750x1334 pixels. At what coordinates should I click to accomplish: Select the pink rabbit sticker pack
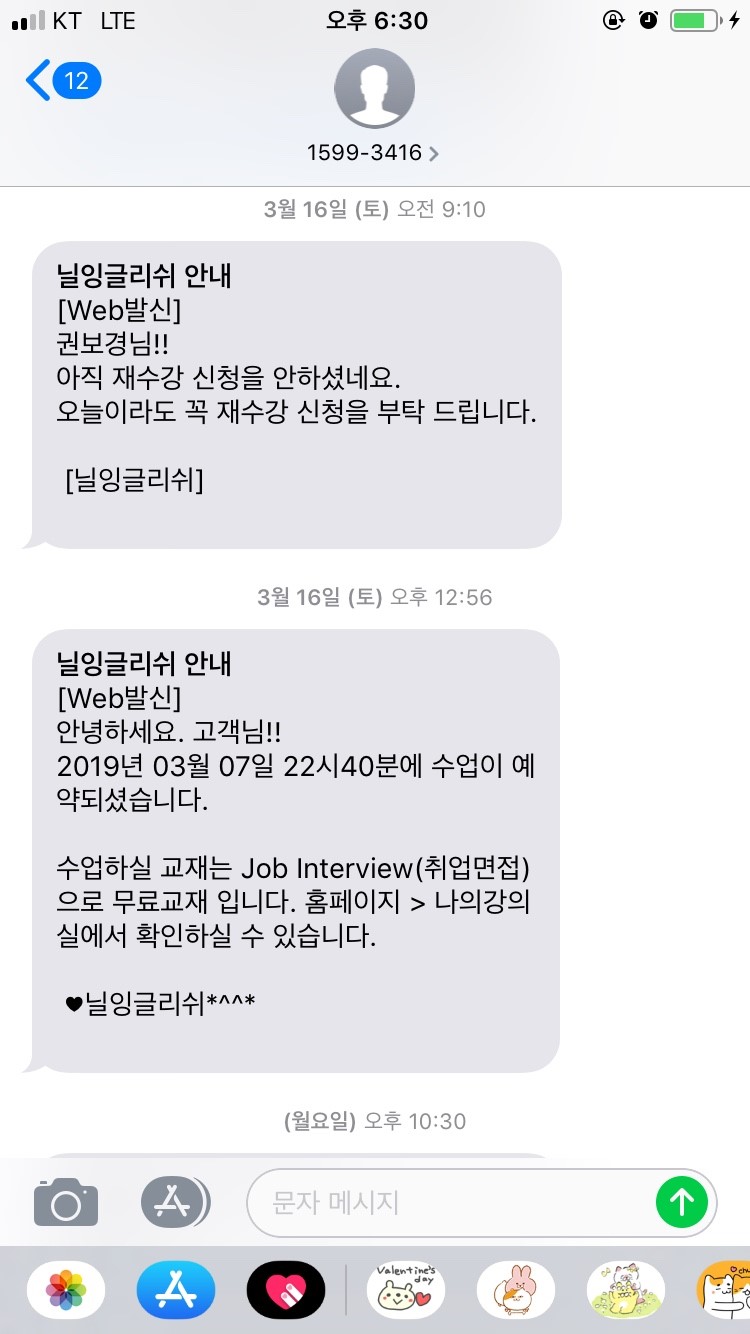point(516,1290)
